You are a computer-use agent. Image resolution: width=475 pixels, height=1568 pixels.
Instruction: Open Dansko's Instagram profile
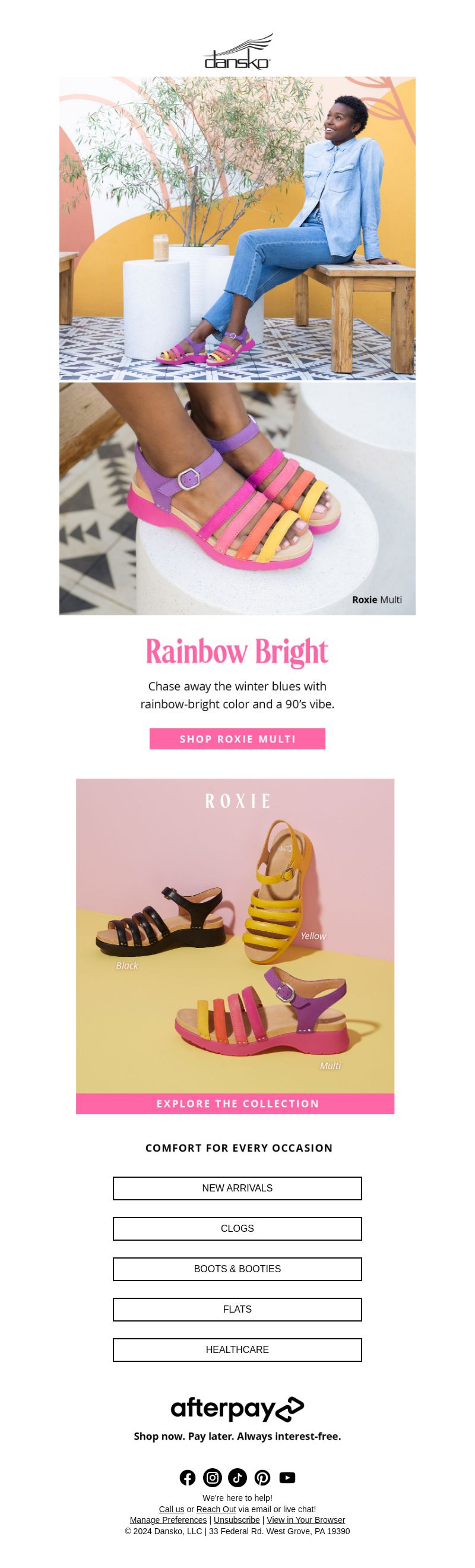[x=212, y=1477]
